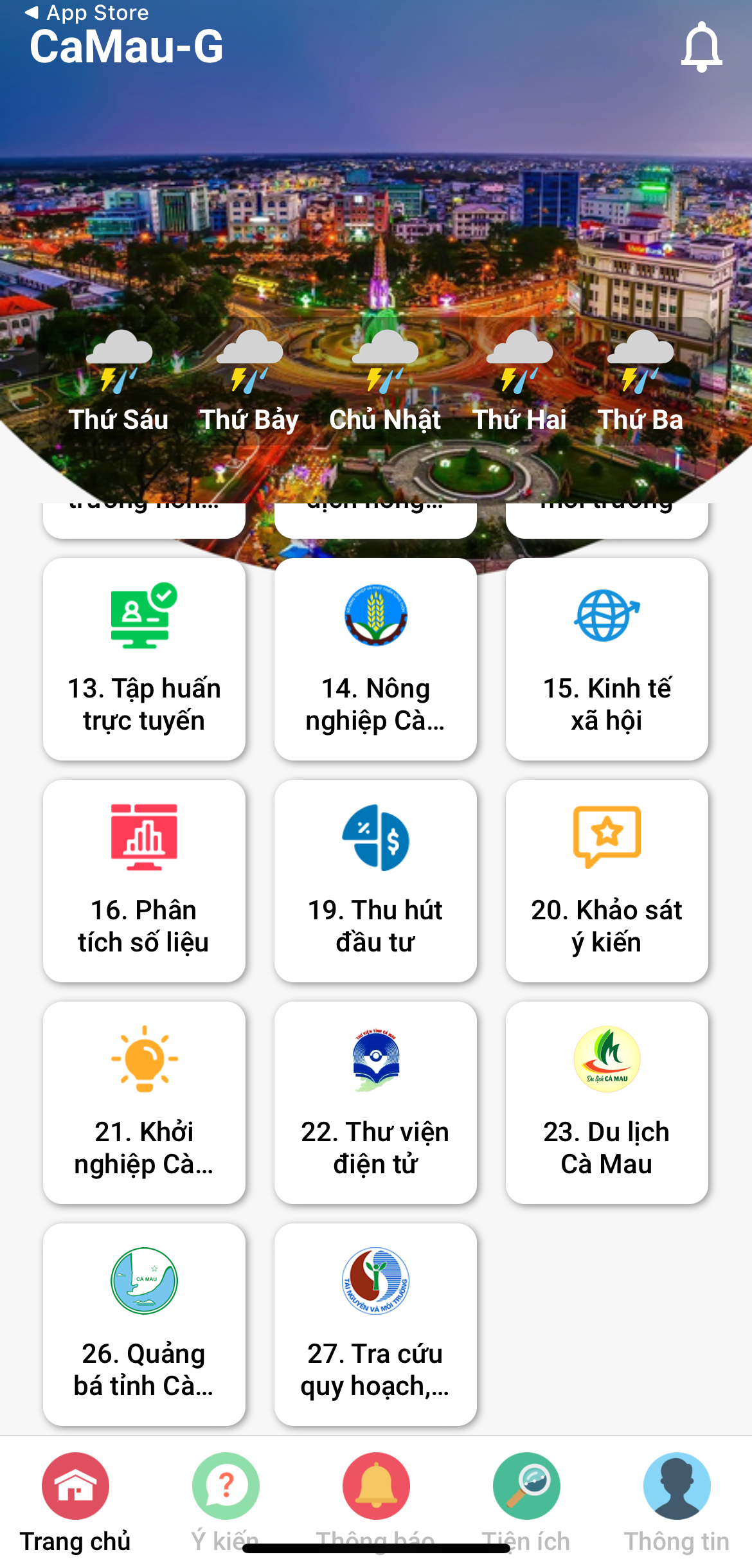Open the notifications bell in header
752x1568 pixels.
(x=701, y=48)
